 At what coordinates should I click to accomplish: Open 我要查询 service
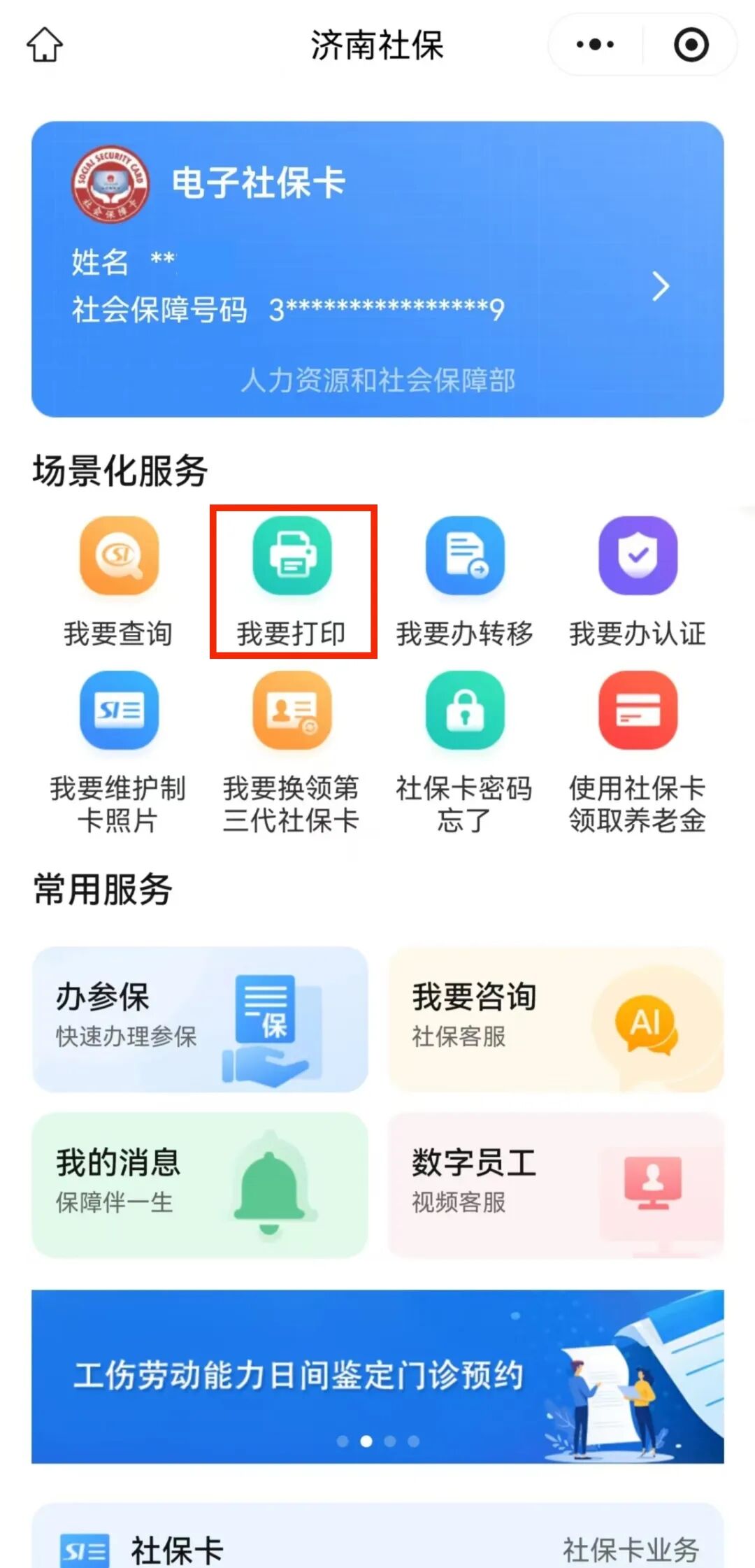[x=119, y=580]
